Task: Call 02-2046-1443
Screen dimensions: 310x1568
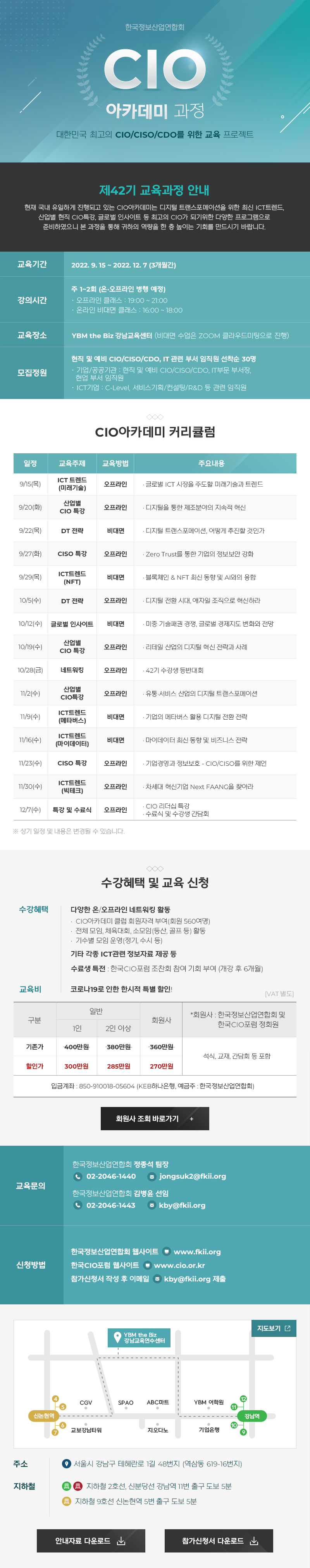Action: 110,1205
